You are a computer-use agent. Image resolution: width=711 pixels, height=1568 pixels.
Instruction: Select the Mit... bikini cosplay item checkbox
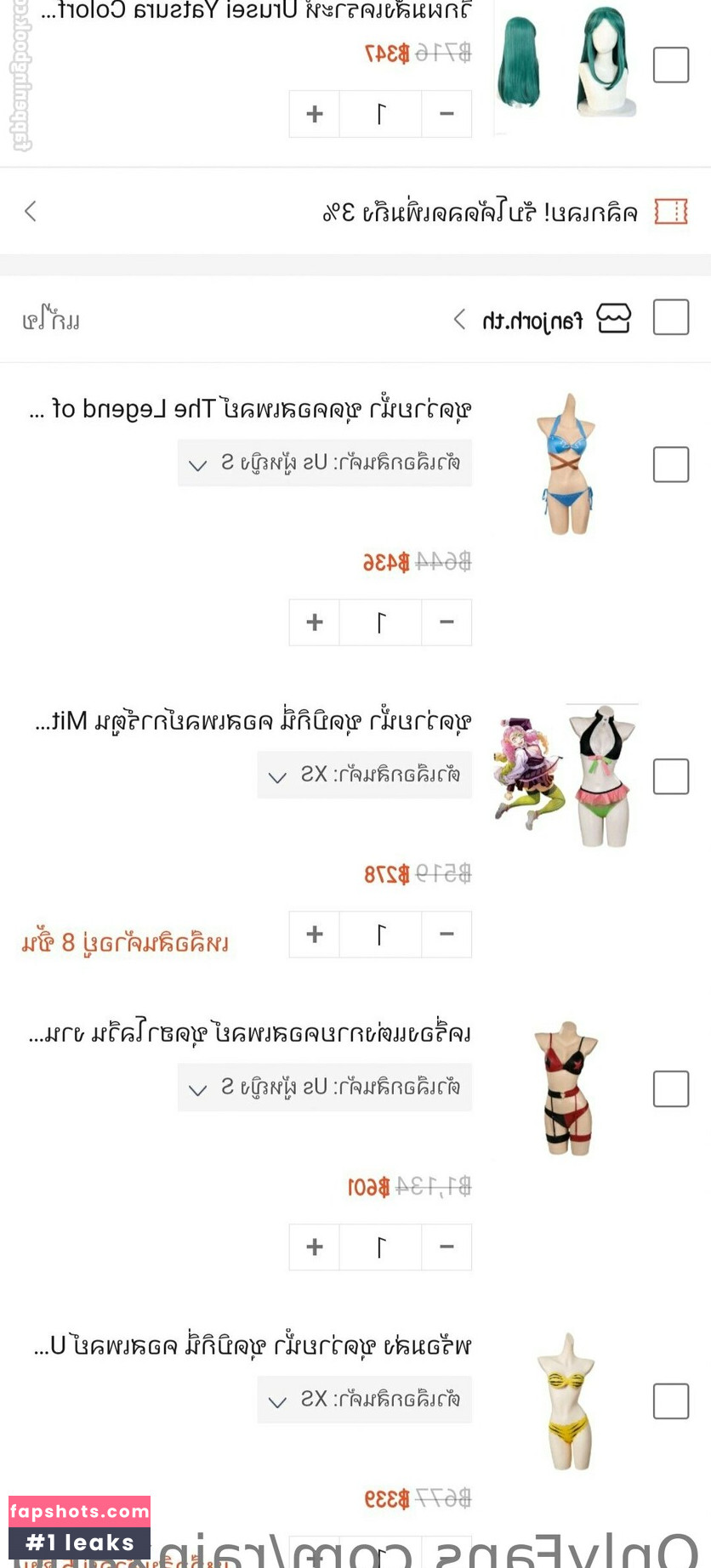click(x=670, y=776)
